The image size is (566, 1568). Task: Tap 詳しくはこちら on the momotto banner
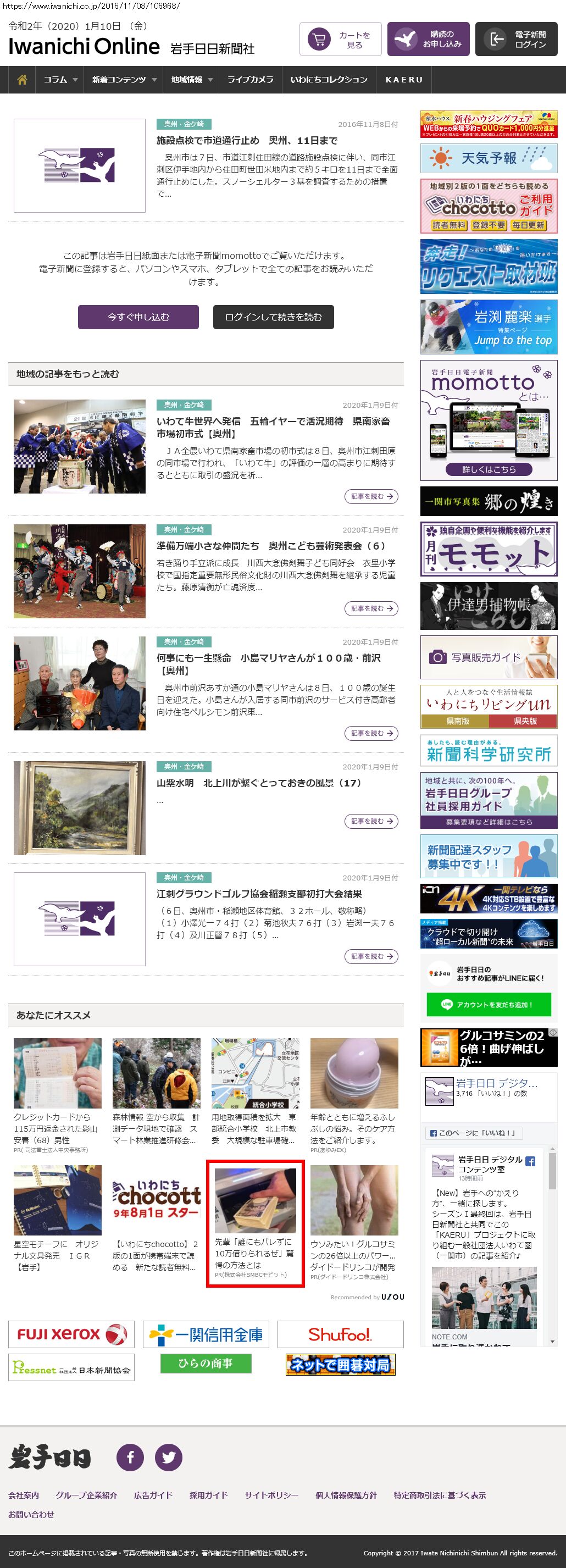[489, 469]
